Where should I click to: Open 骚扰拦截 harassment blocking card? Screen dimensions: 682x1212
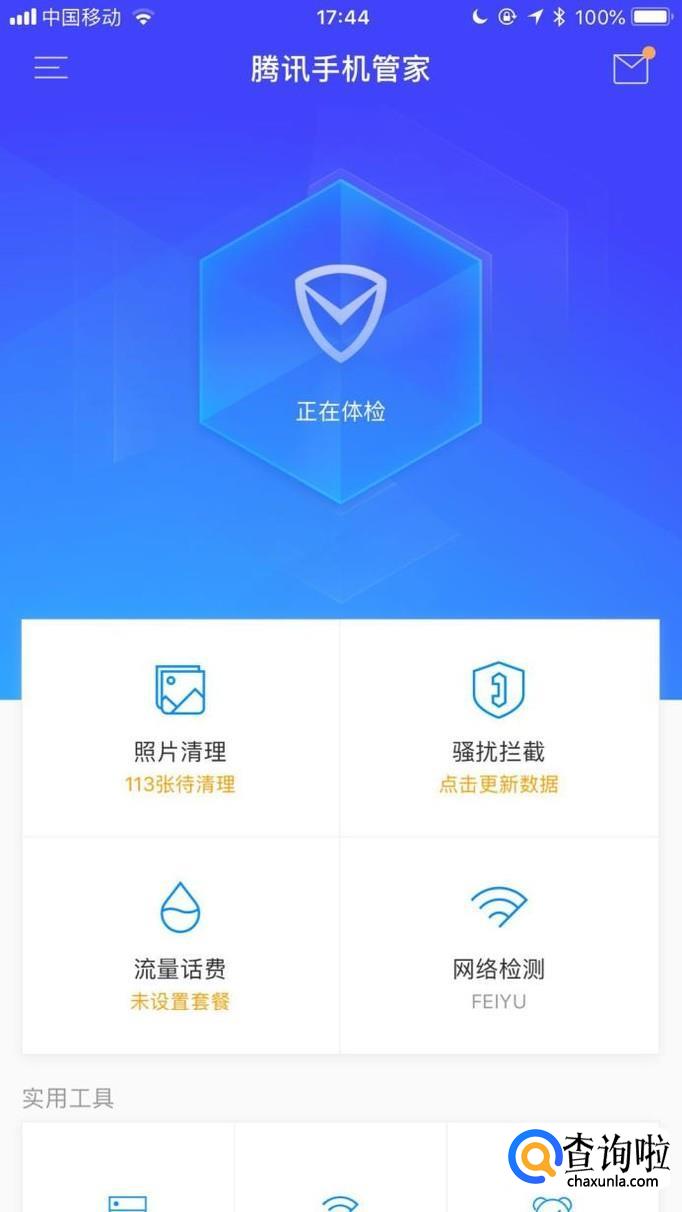(x=499, y=729)
